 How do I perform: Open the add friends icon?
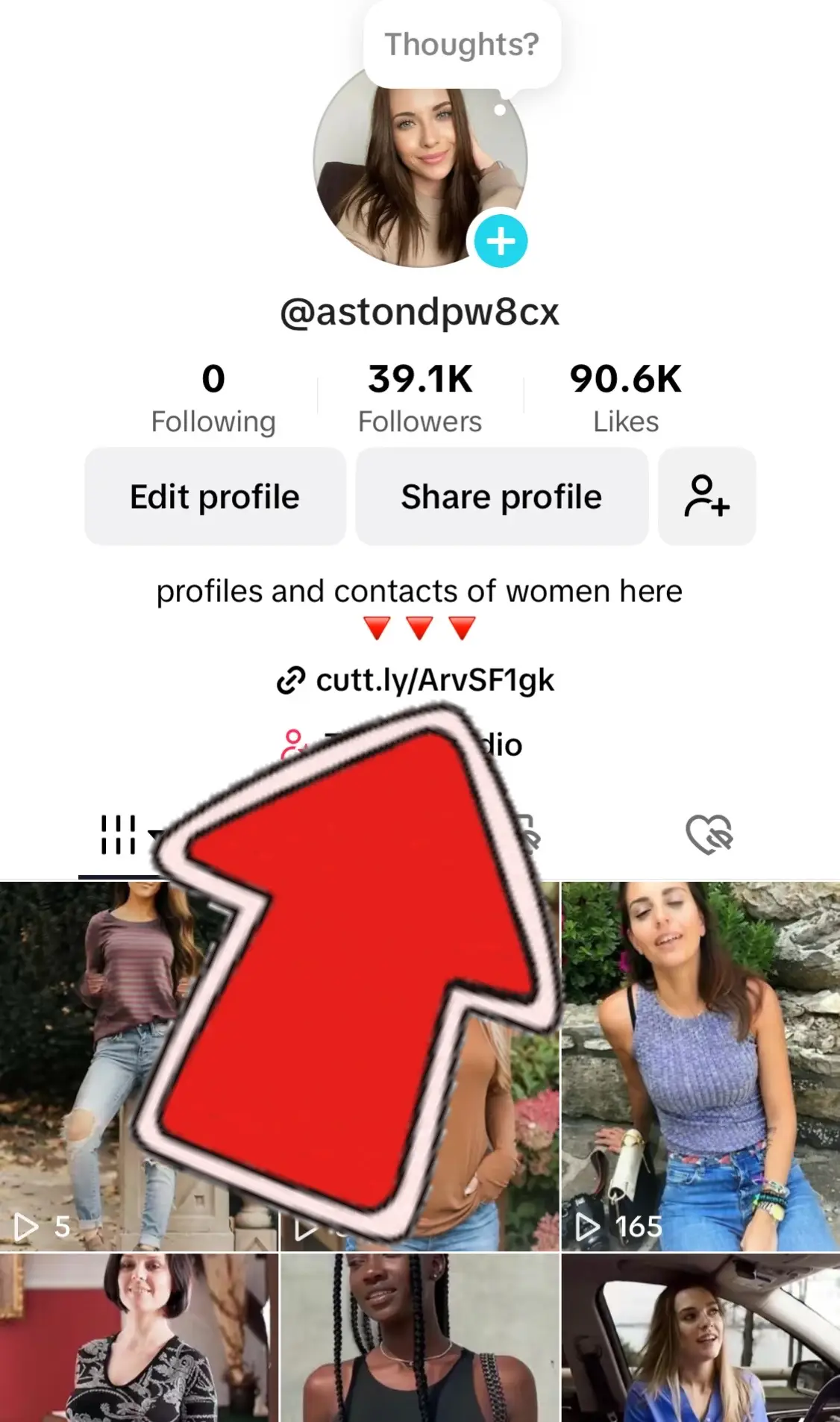coord(706,497)
